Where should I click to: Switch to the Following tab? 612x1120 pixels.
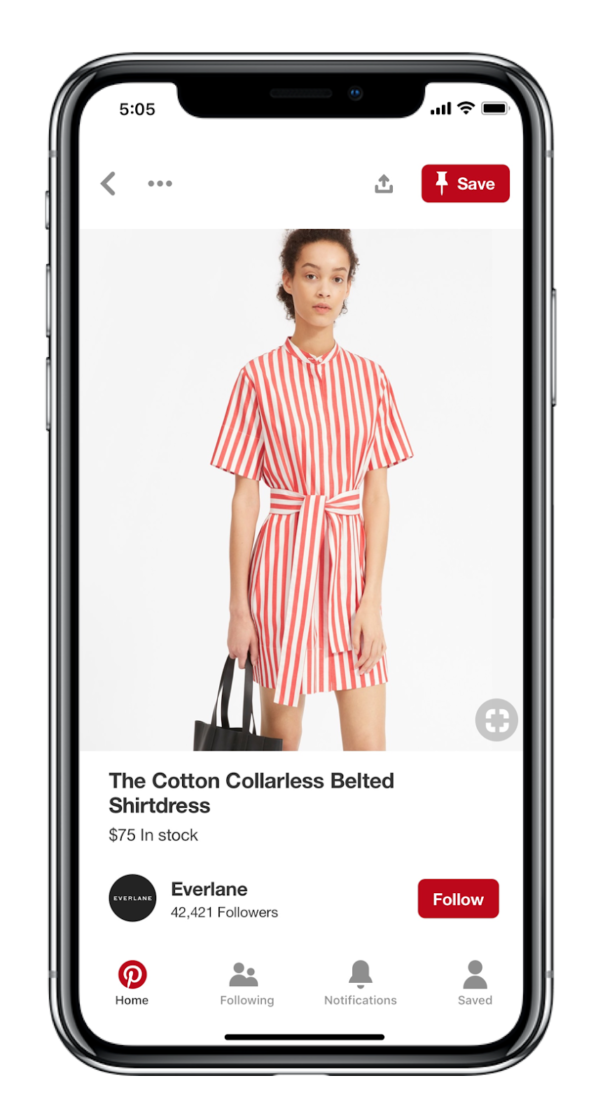tap(246, 982)
